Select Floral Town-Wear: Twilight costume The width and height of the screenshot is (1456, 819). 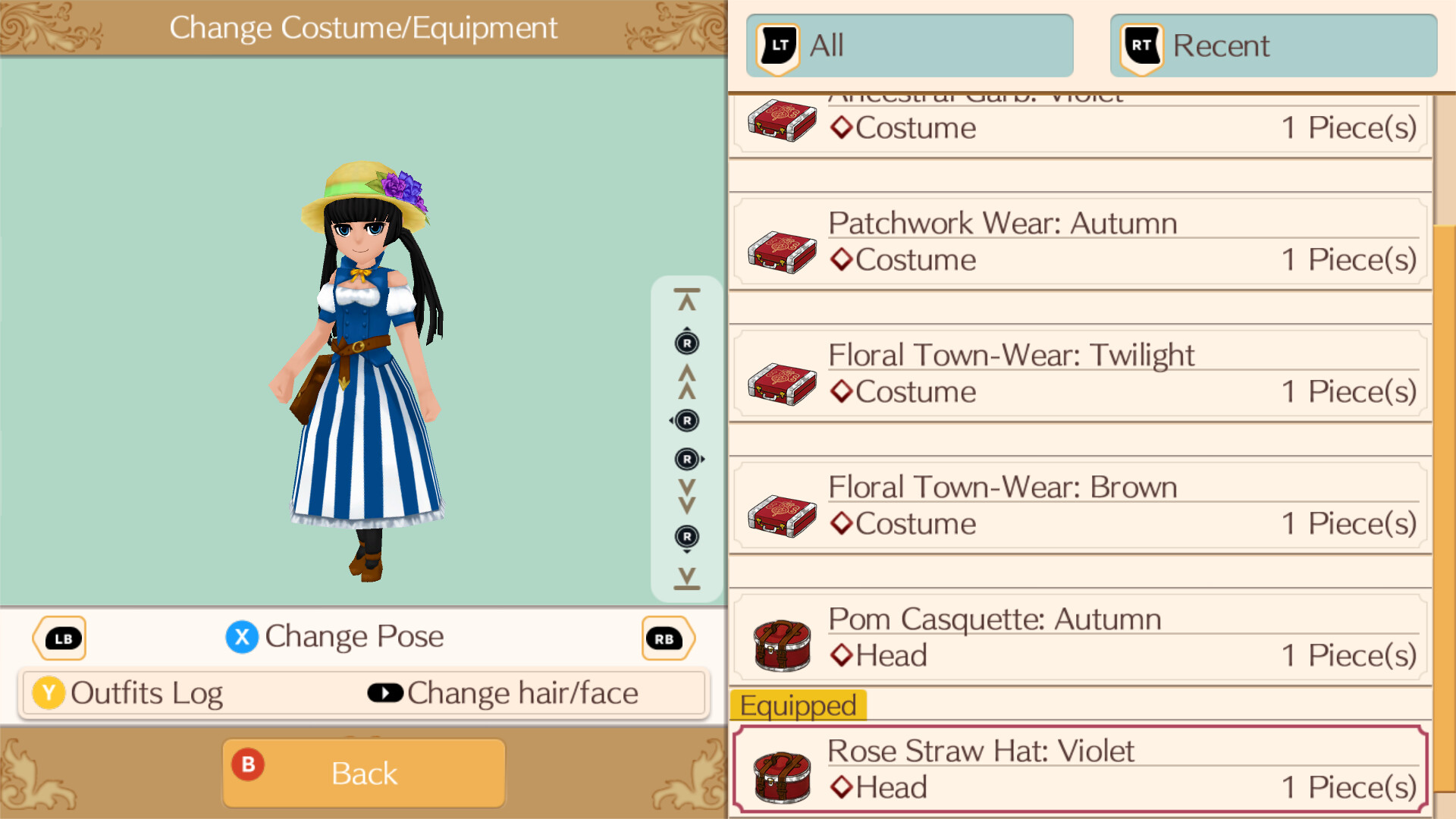[x=1080, y=375]
